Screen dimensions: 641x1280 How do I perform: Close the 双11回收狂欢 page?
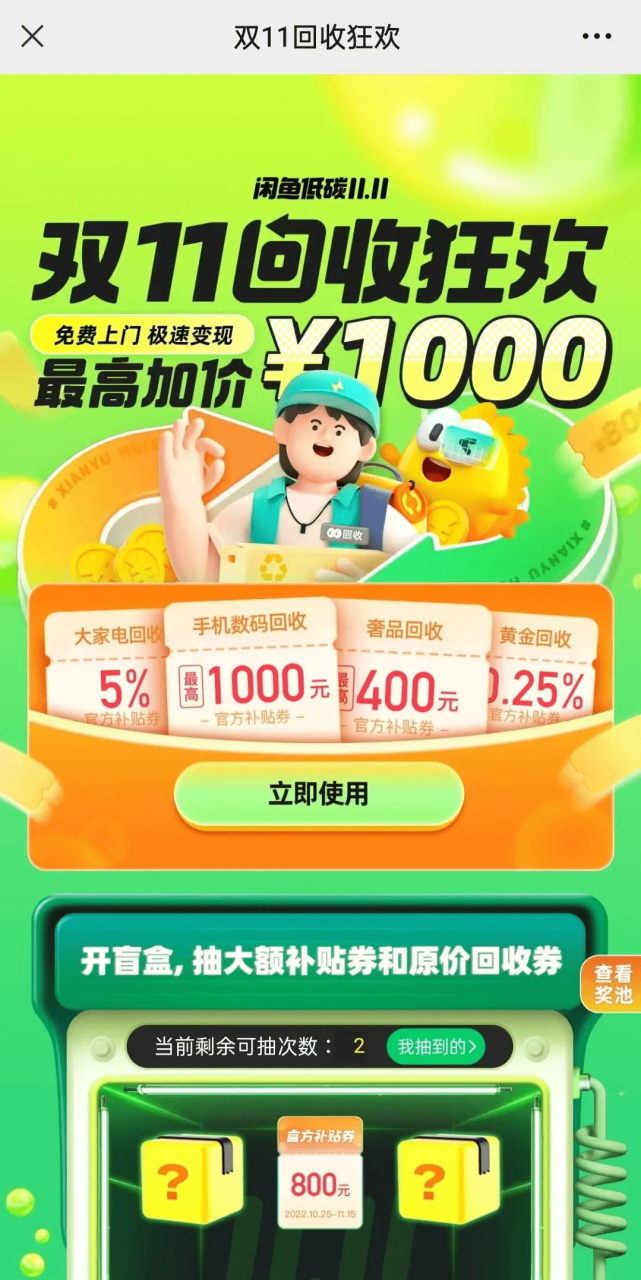[32, 37]
